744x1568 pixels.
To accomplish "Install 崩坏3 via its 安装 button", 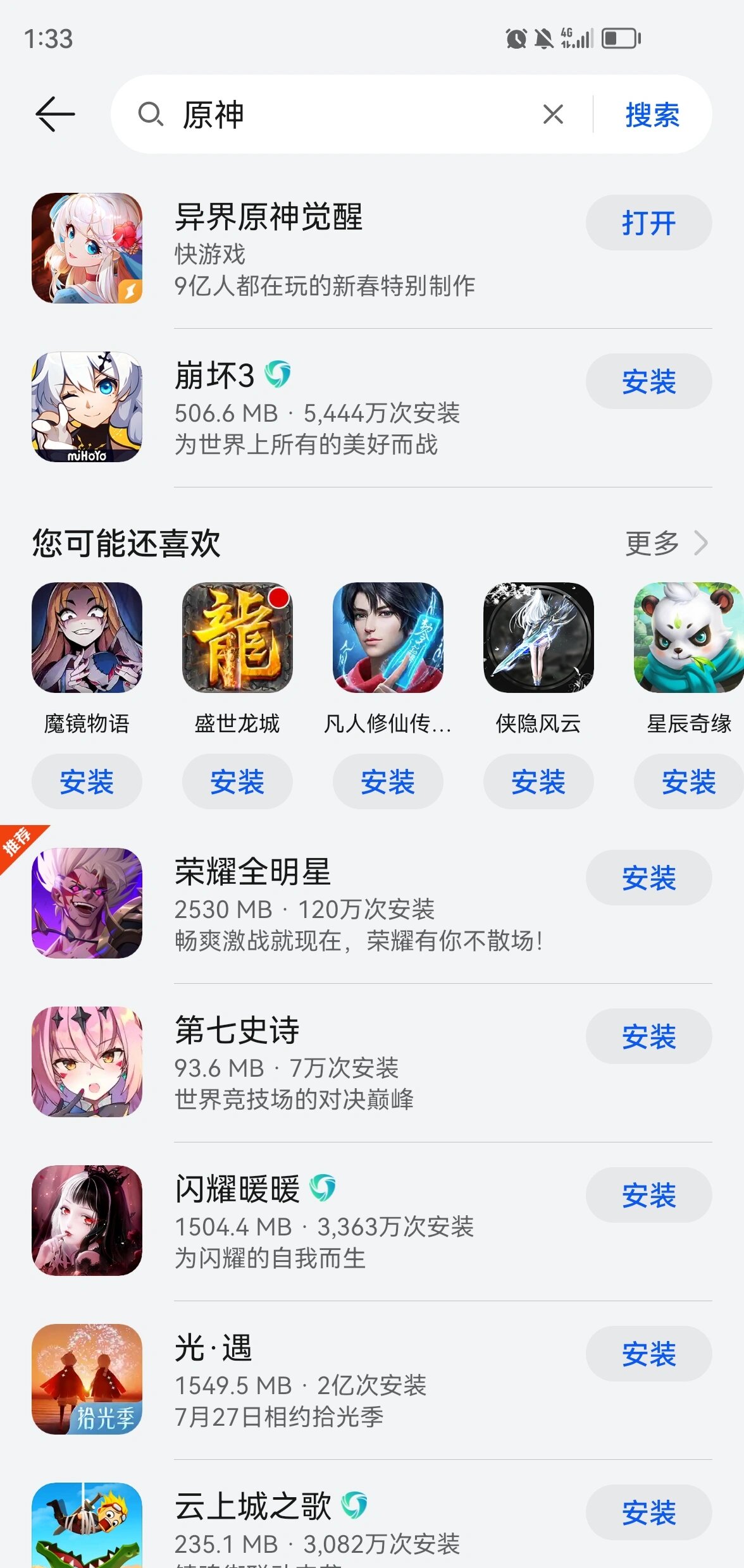I will 648,381.
